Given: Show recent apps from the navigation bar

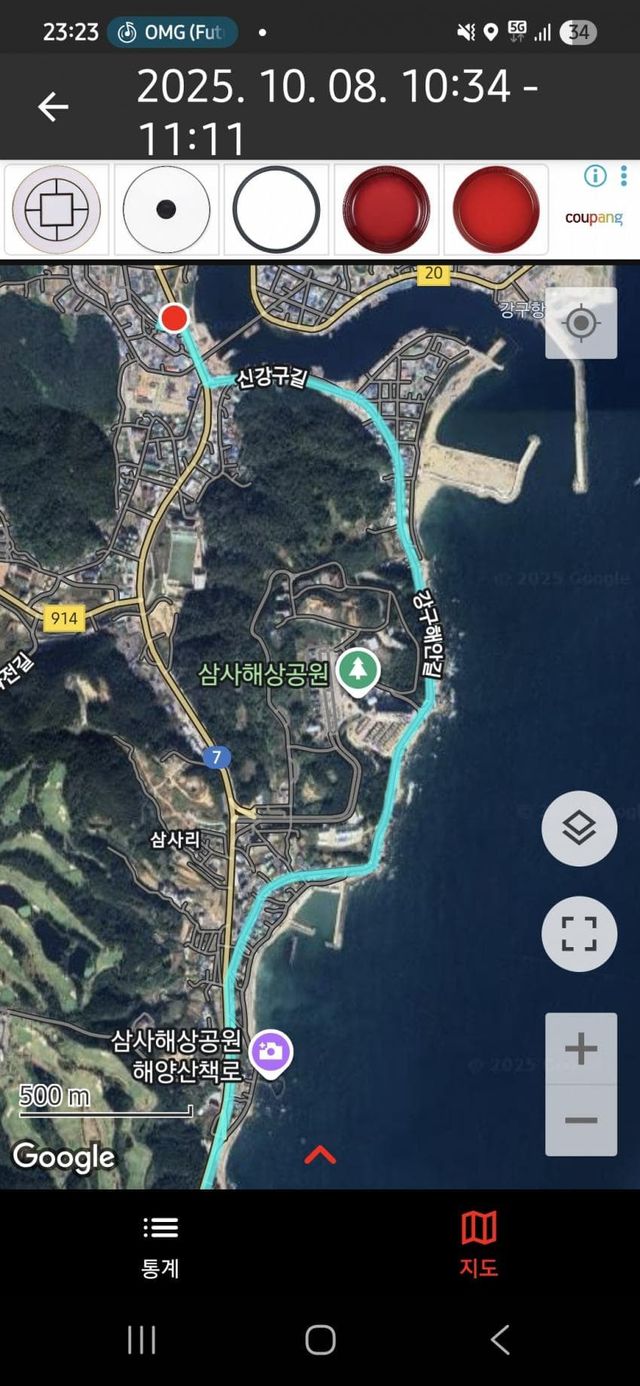Looking at the screenshot, I should click(141, 1340).
